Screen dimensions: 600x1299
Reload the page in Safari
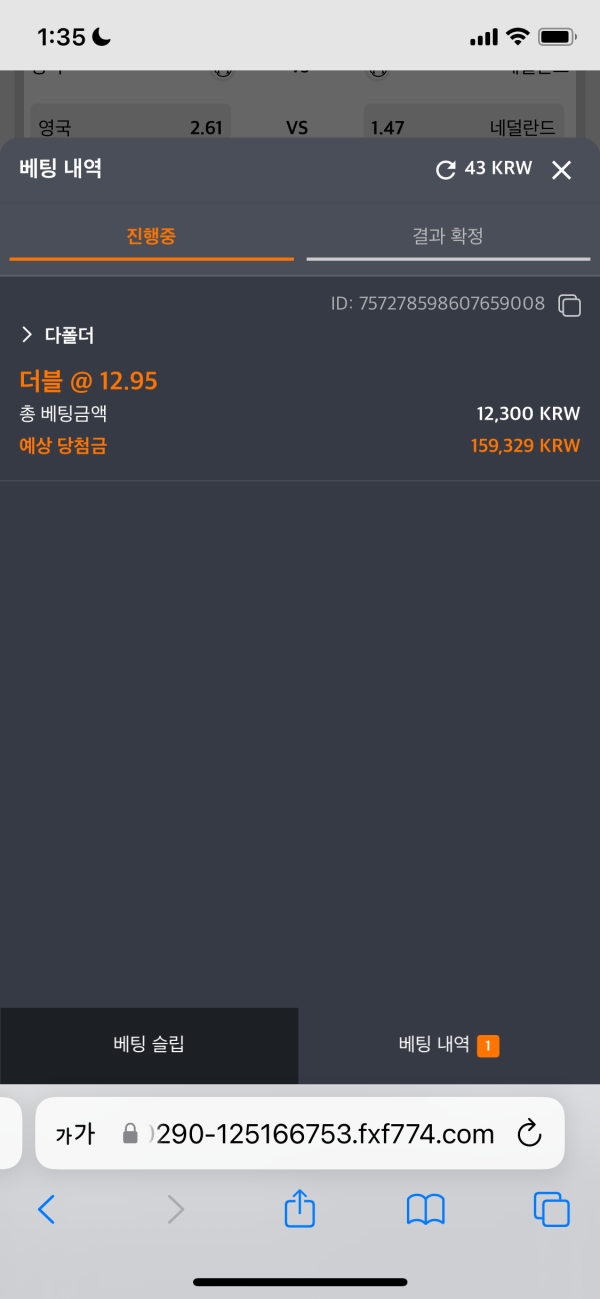[x=528, y=1134]
